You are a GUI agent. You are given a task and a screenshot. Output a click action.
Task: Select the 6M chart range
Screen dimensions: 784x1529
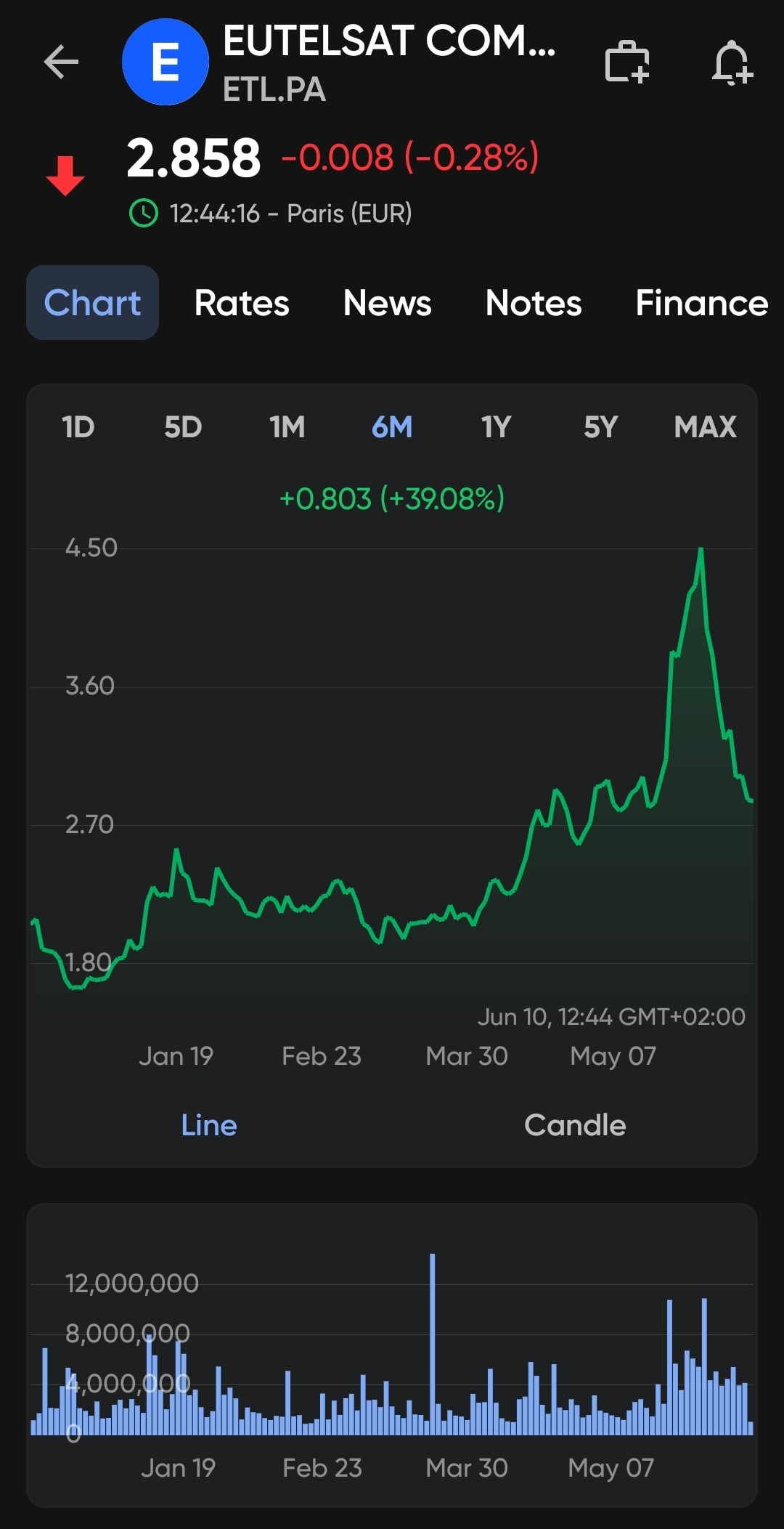(392, 427)
